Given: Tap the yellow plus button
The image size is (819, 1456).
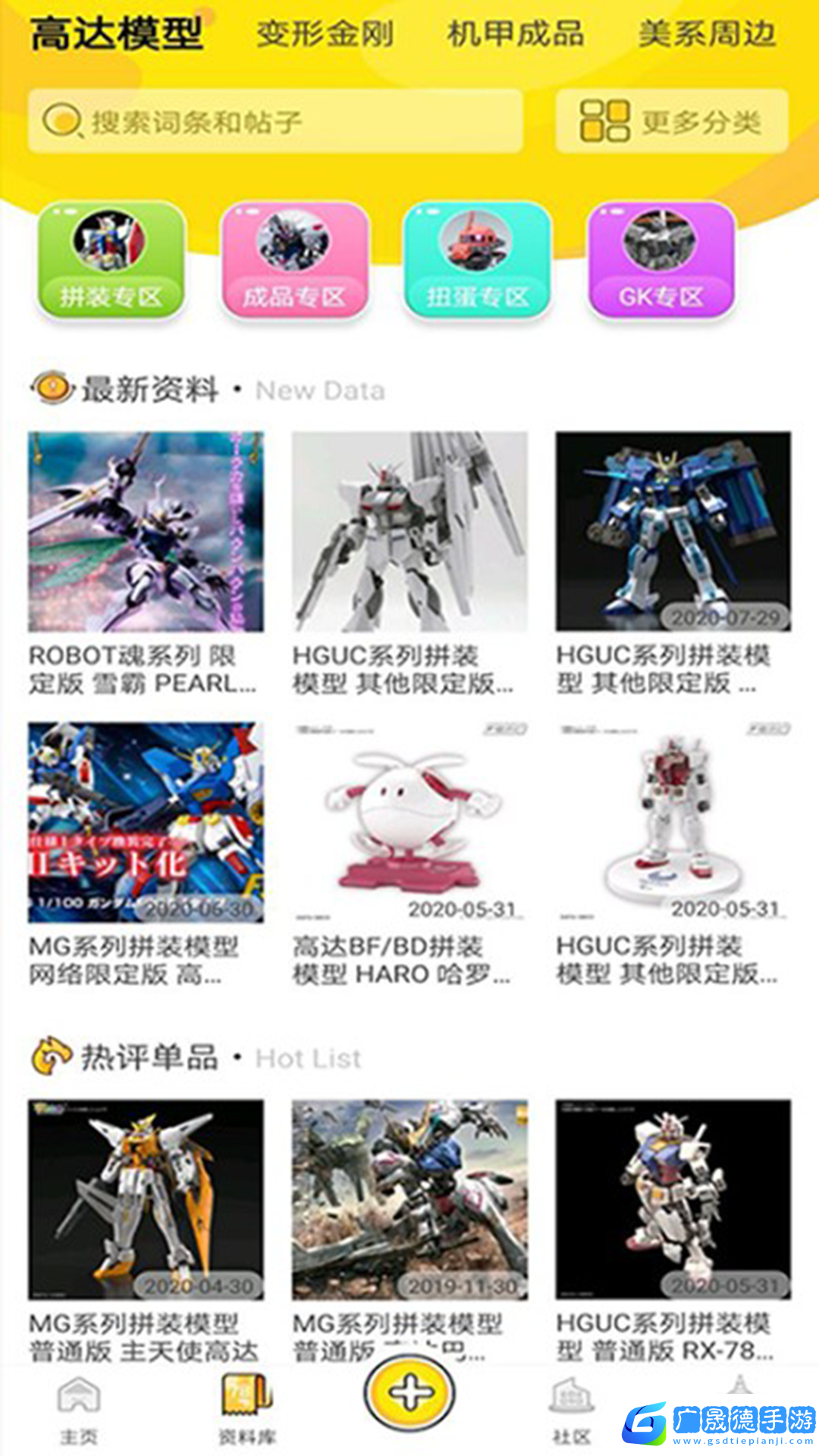Looking at the screenshot, I should (x=409, y=1394).
